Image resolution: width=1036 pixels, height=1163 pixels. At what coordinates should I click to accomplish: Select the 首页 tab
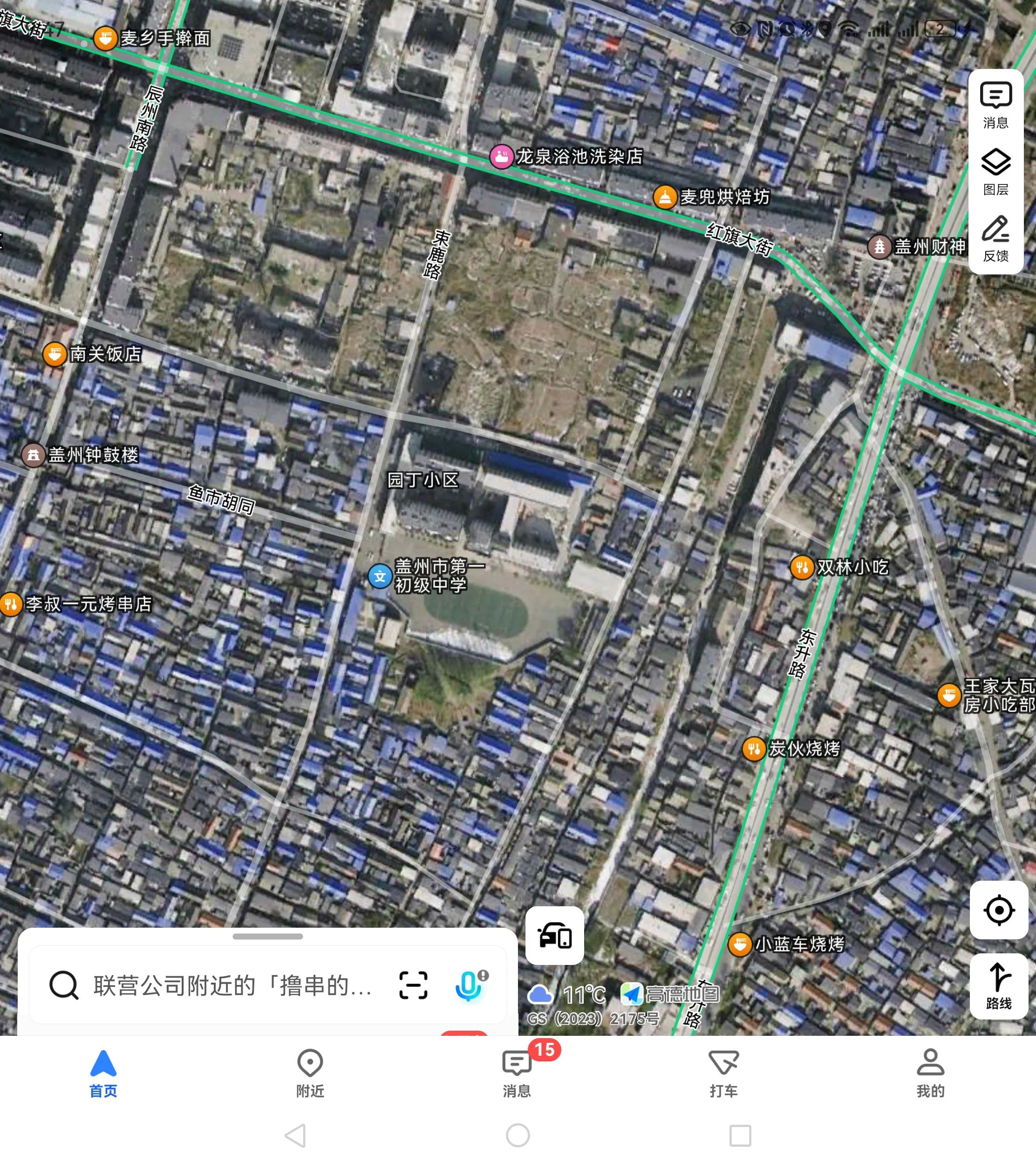click(103, 1073)
